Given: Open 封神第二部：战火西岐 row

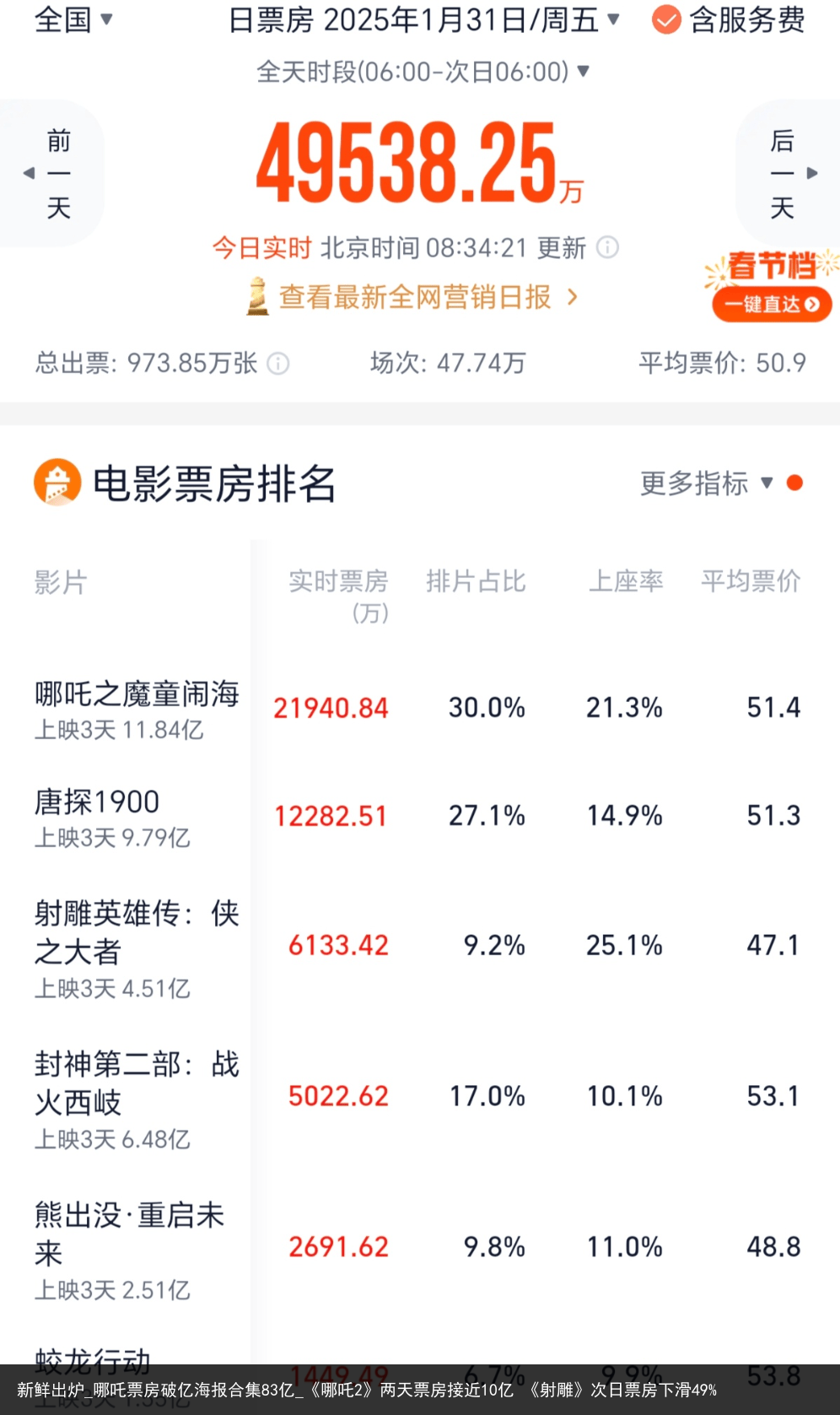Looking at the screenshot, I should [420, 1098].
